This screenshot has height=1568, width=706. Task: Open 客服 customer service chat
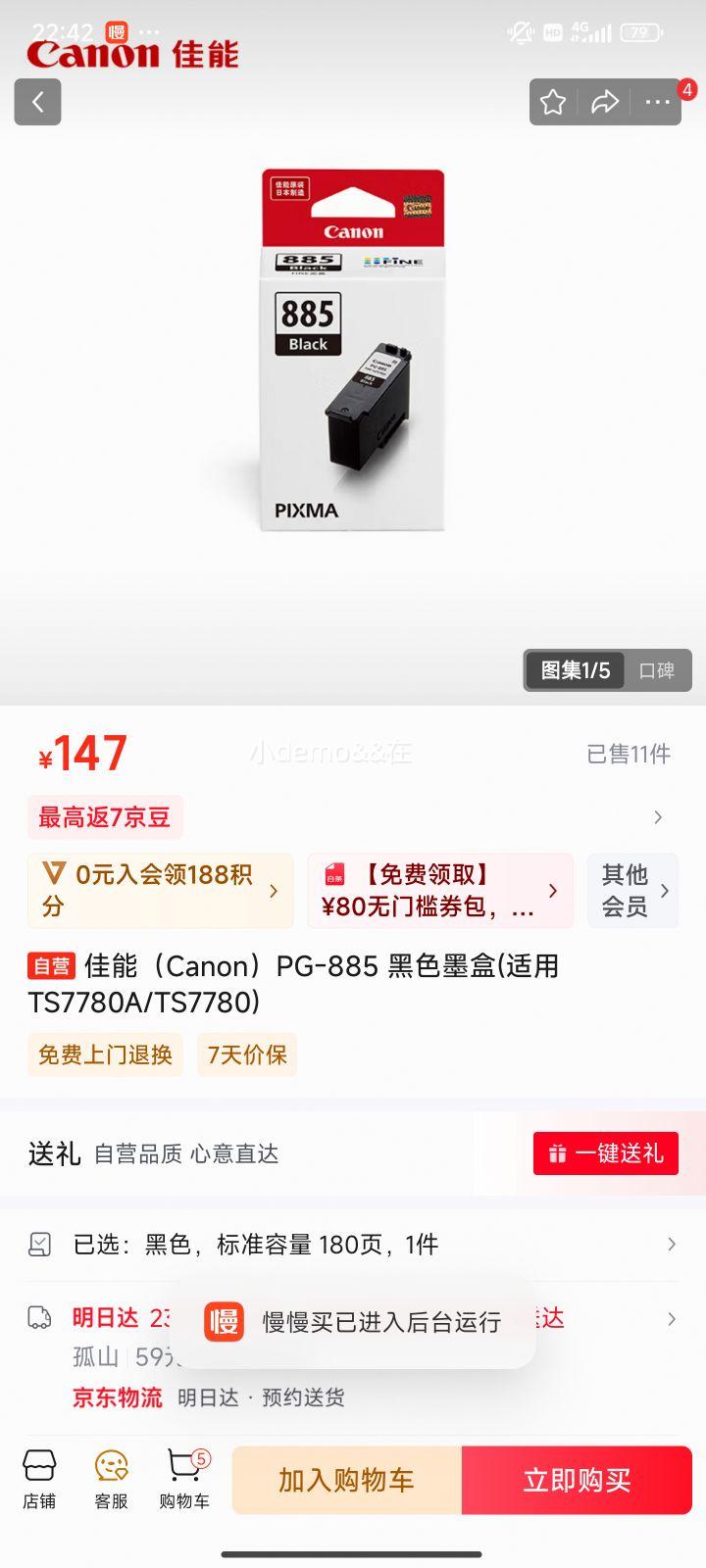click(110, 1480)
